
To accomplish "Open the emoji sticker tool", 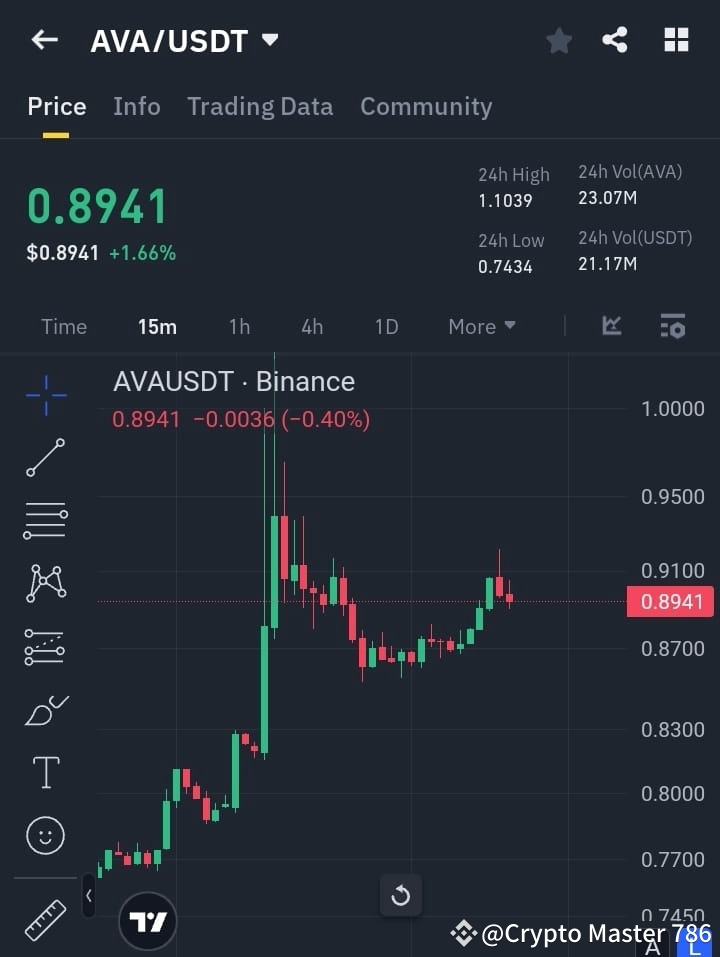I will tap(45, 835).
